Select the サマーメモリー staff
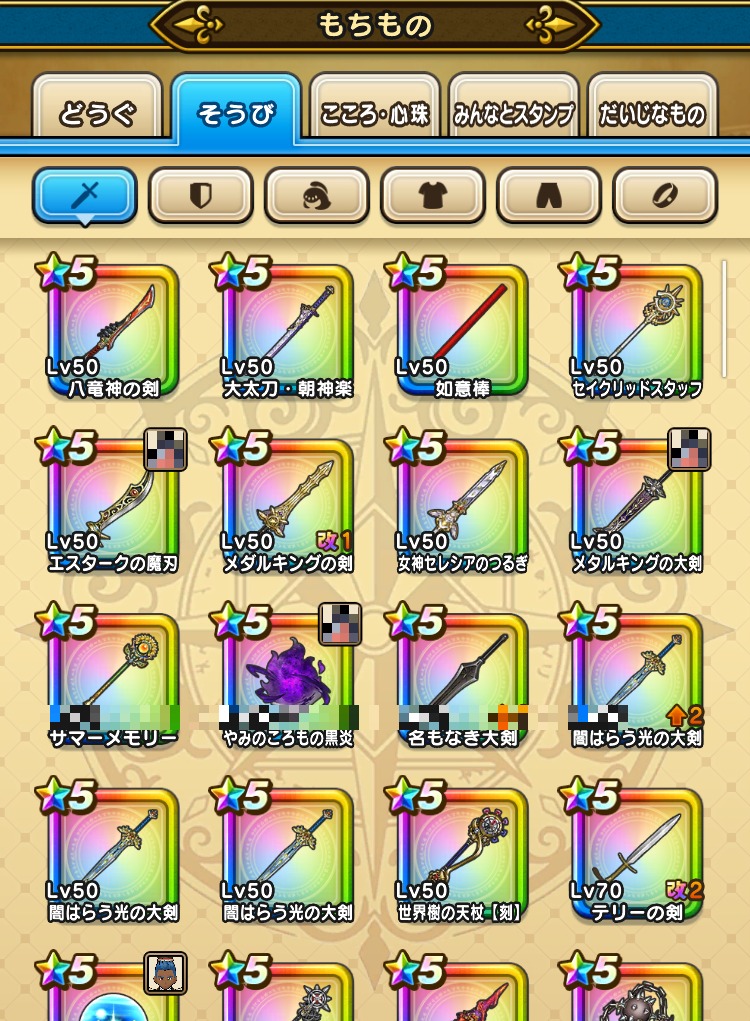 click(113, 680)
